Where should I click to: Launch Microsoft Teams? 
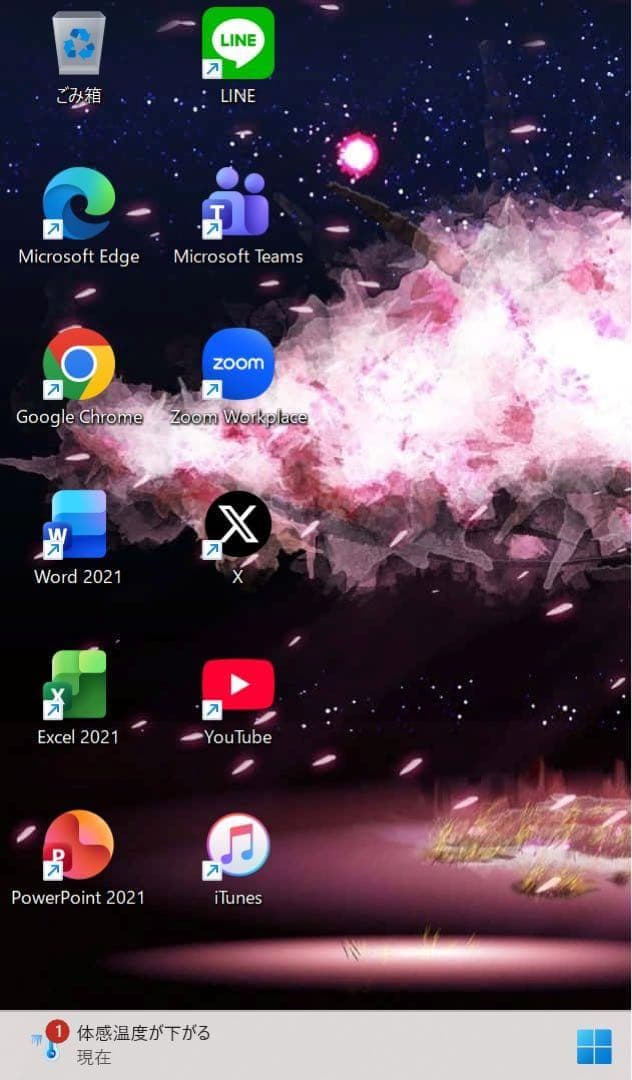(x=238, y=204)
